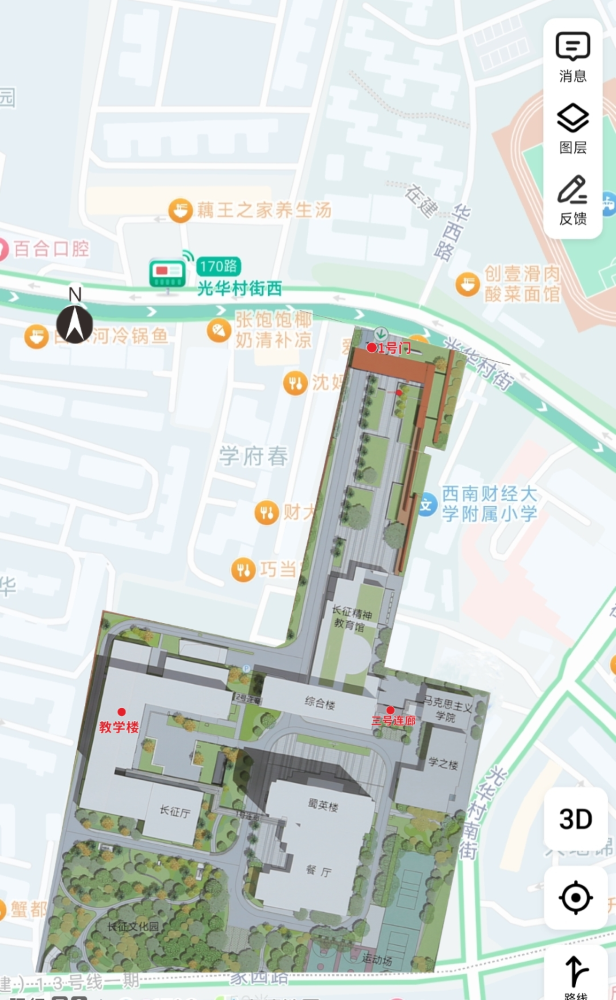This screenshot has height=1000, width=616.
Task: Open the 图层 map layers menu
Action: coord(573,128)
